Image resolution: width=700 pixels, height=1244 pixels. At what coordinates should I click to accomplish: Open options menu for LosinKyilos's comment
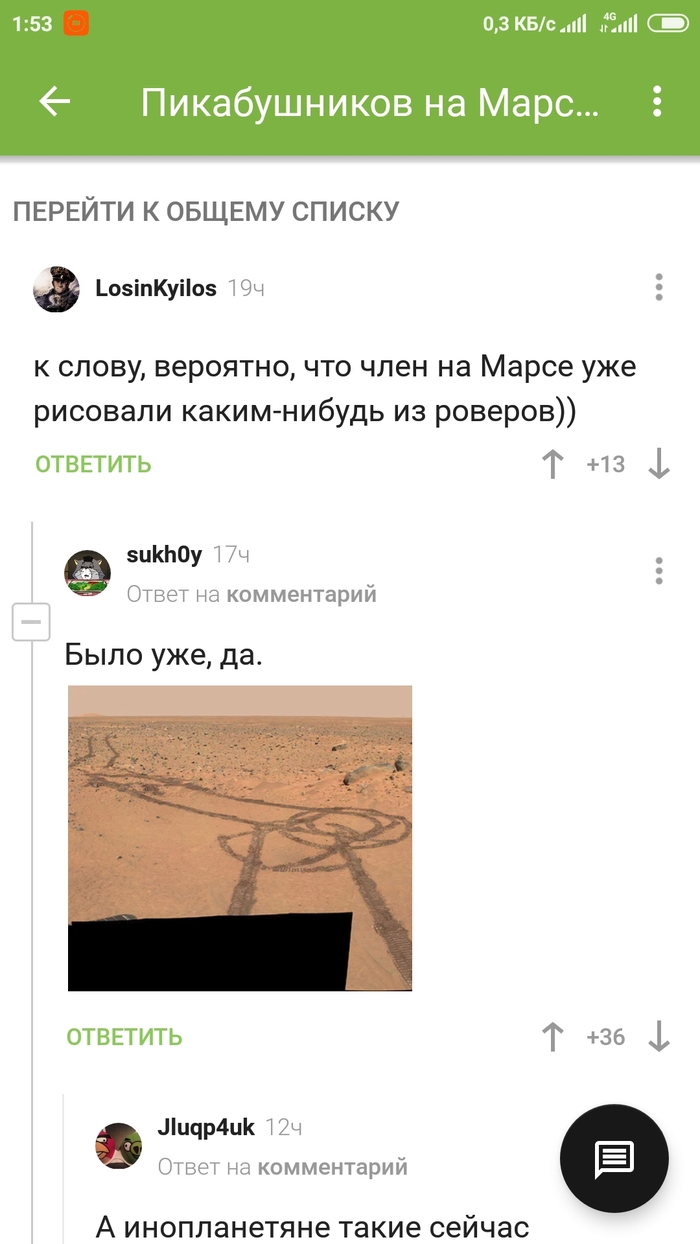click(658, 287)
